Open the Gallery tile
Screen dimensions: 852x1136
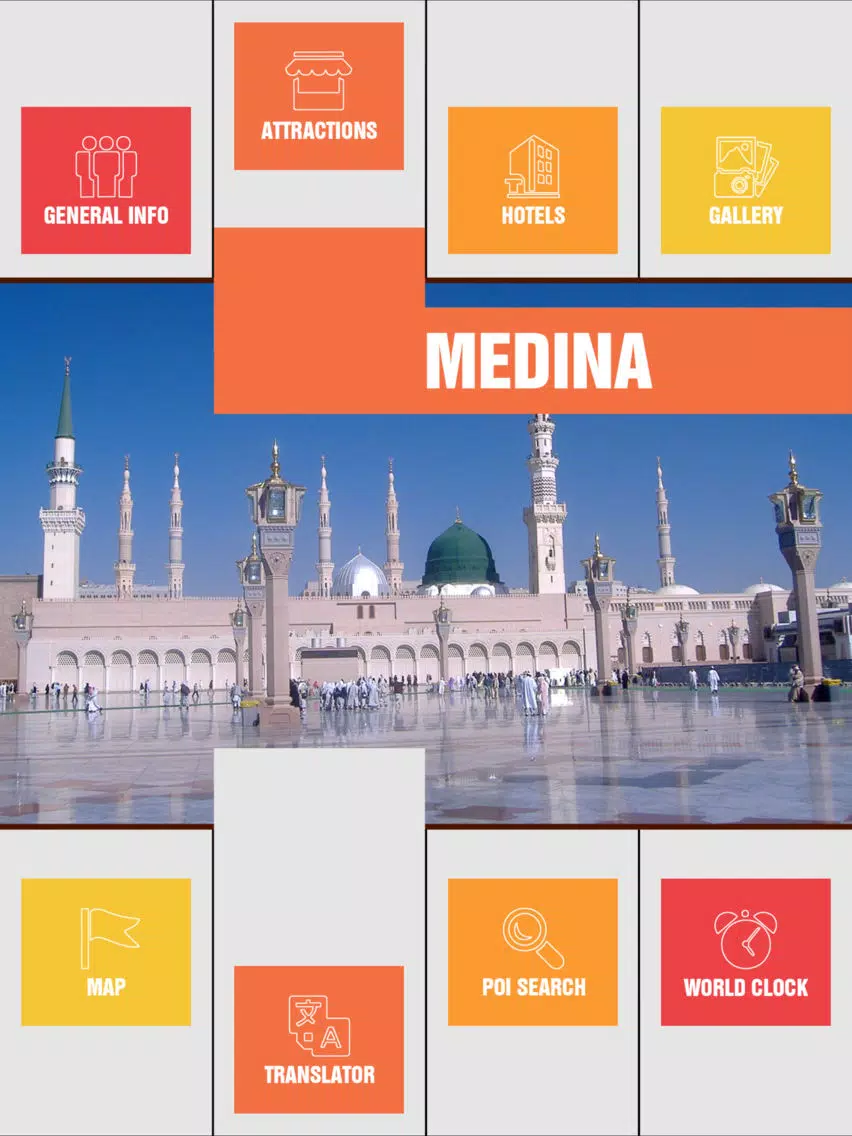(746, 180)
